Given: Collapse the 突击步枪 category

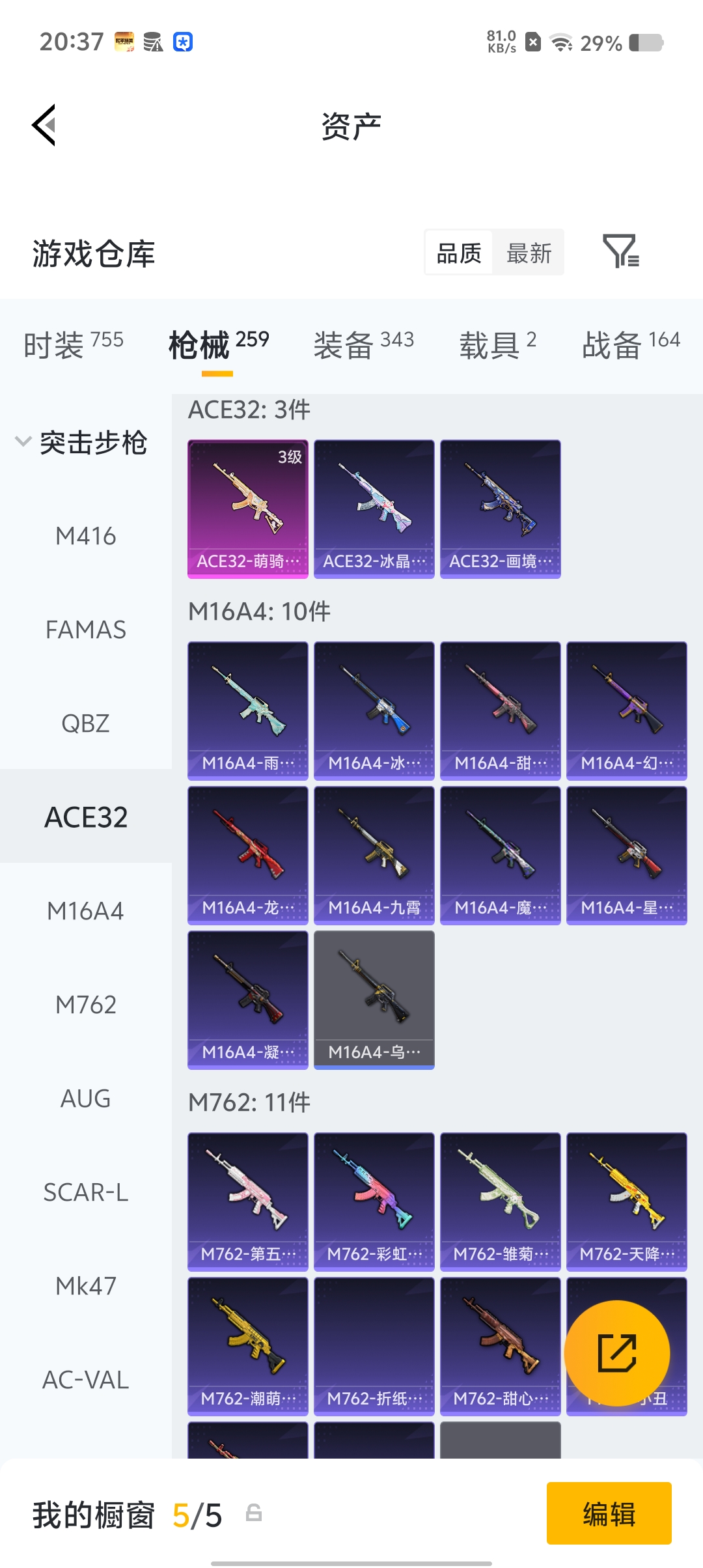Looking at the screenshot, I should point(81,443).
